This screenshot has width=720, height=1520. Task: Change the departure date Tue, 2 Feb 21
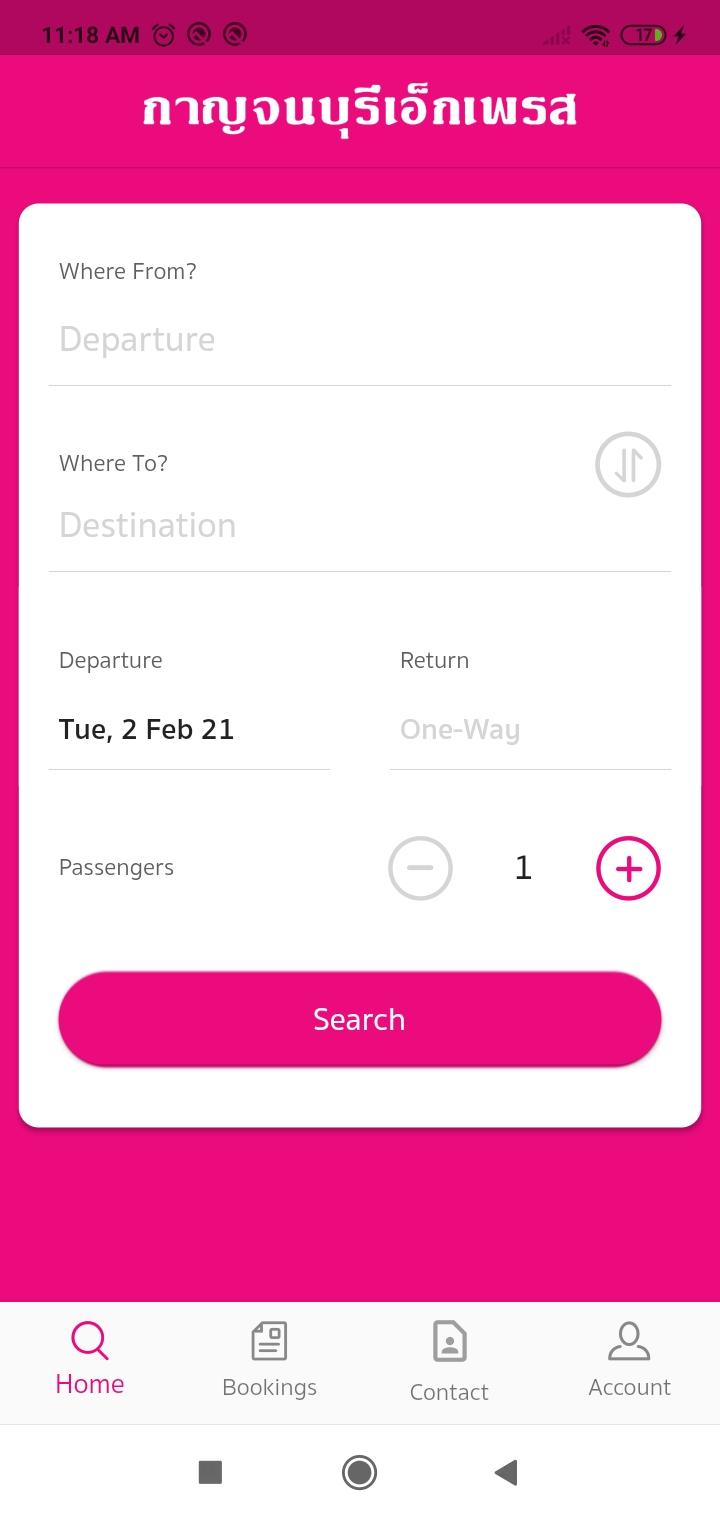pos(189,729)
